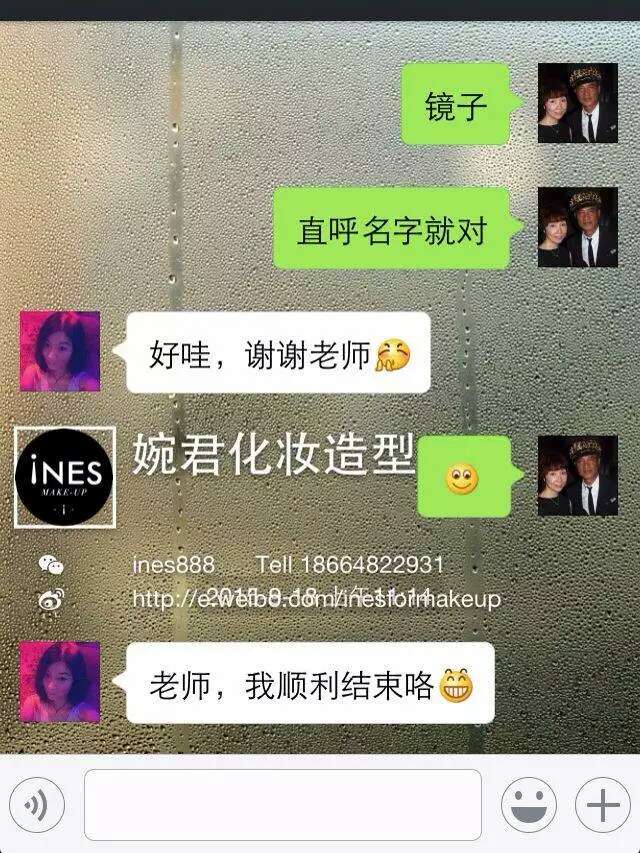Screen dimensions: 640x853
Task: Open the plus attachment menu
Action: tap(602, 805)
